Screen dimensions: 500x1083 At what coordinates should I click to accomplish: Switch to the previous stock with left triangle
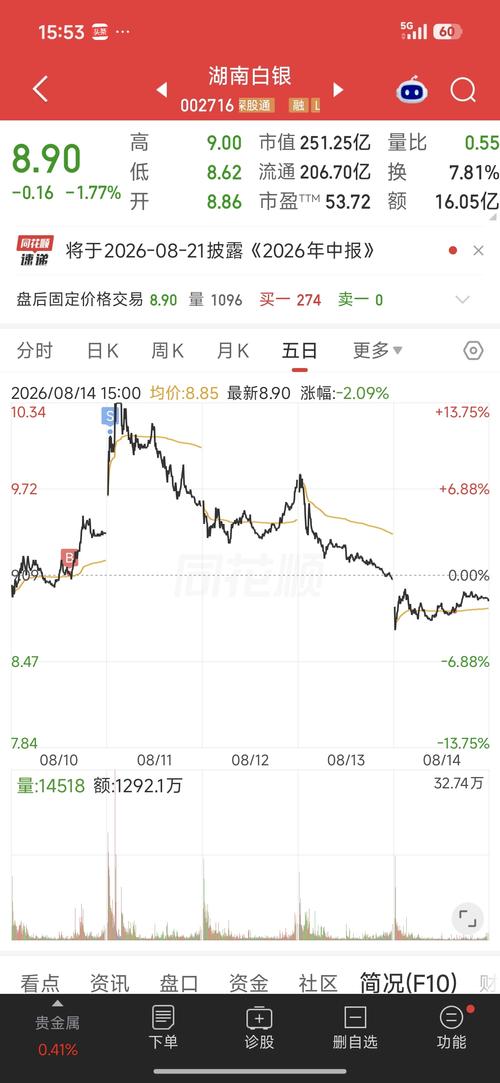pyautogui.click(x=162, y=90)
